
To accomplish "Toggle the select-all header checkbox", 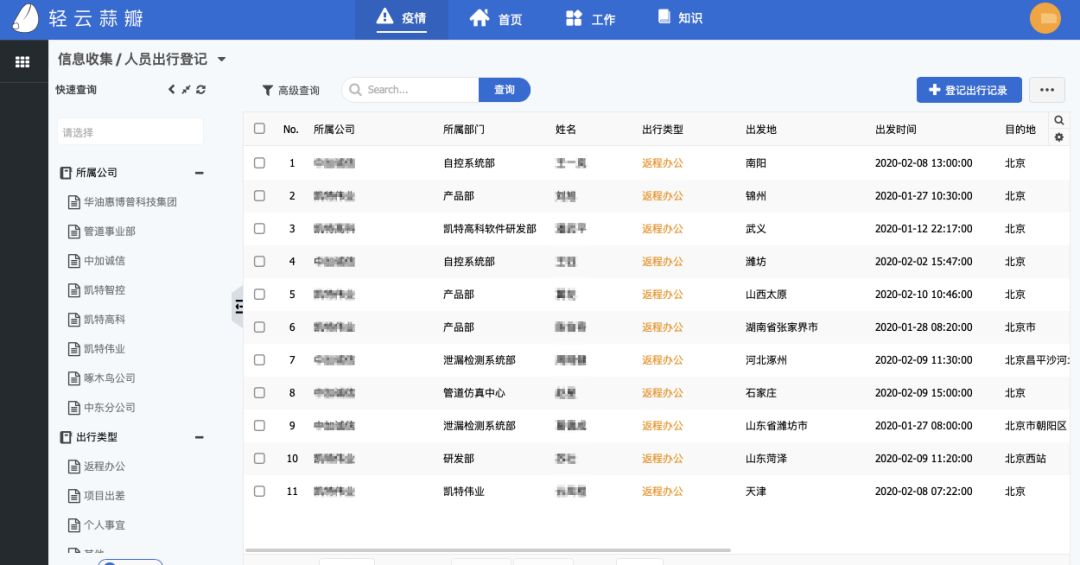I will (x=260, y=129).
